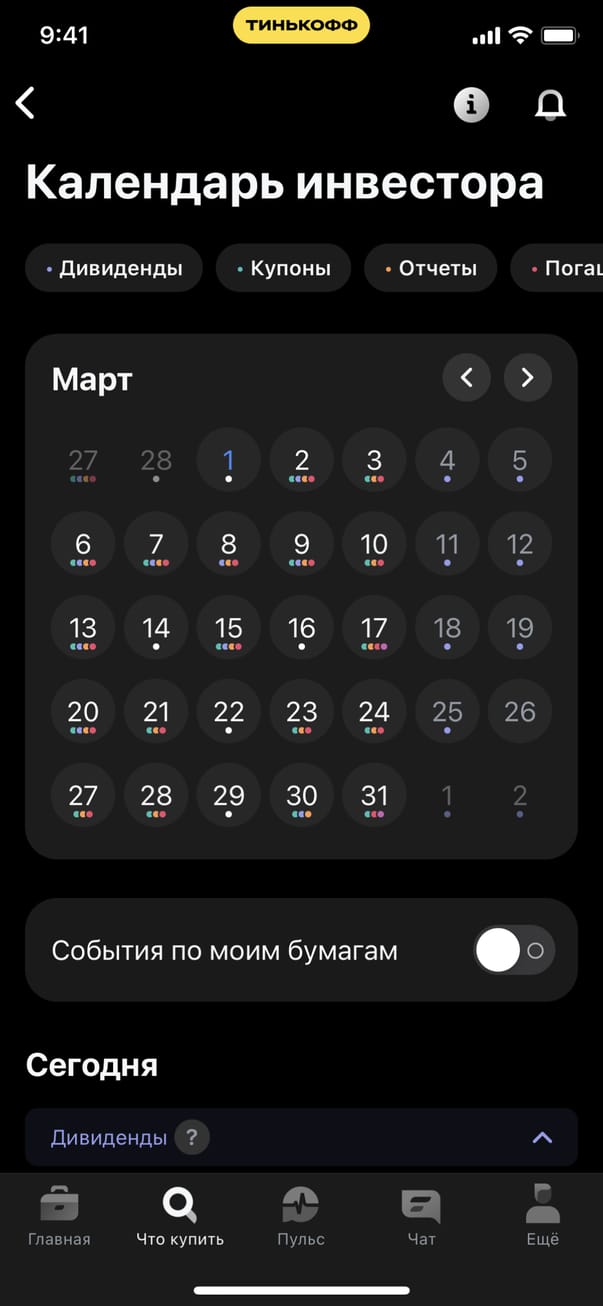This screenshot has height=1306, width=603.
Task: Open the info icon
Action: point(471,104)
